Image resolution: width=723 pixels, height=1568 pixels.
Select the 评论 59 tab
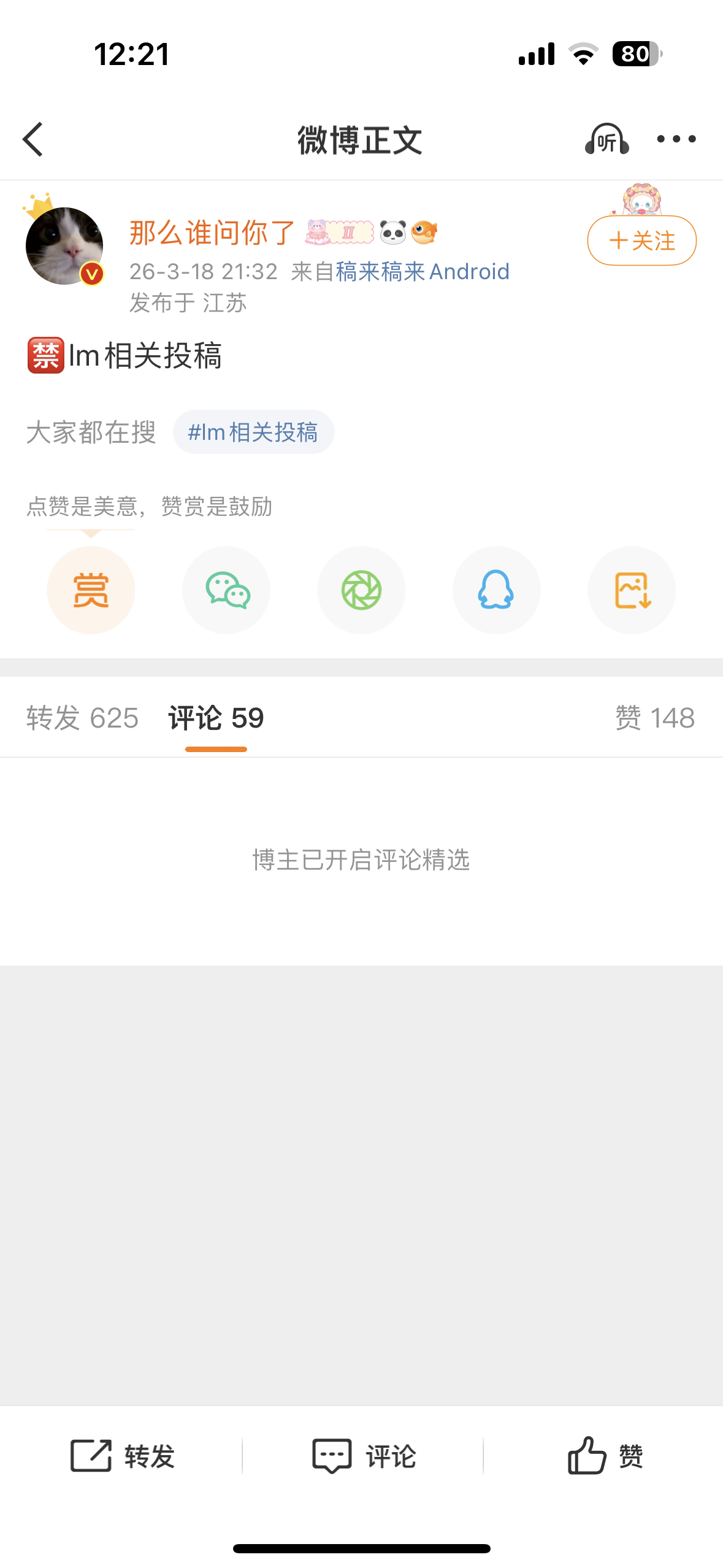coord(216,718)
